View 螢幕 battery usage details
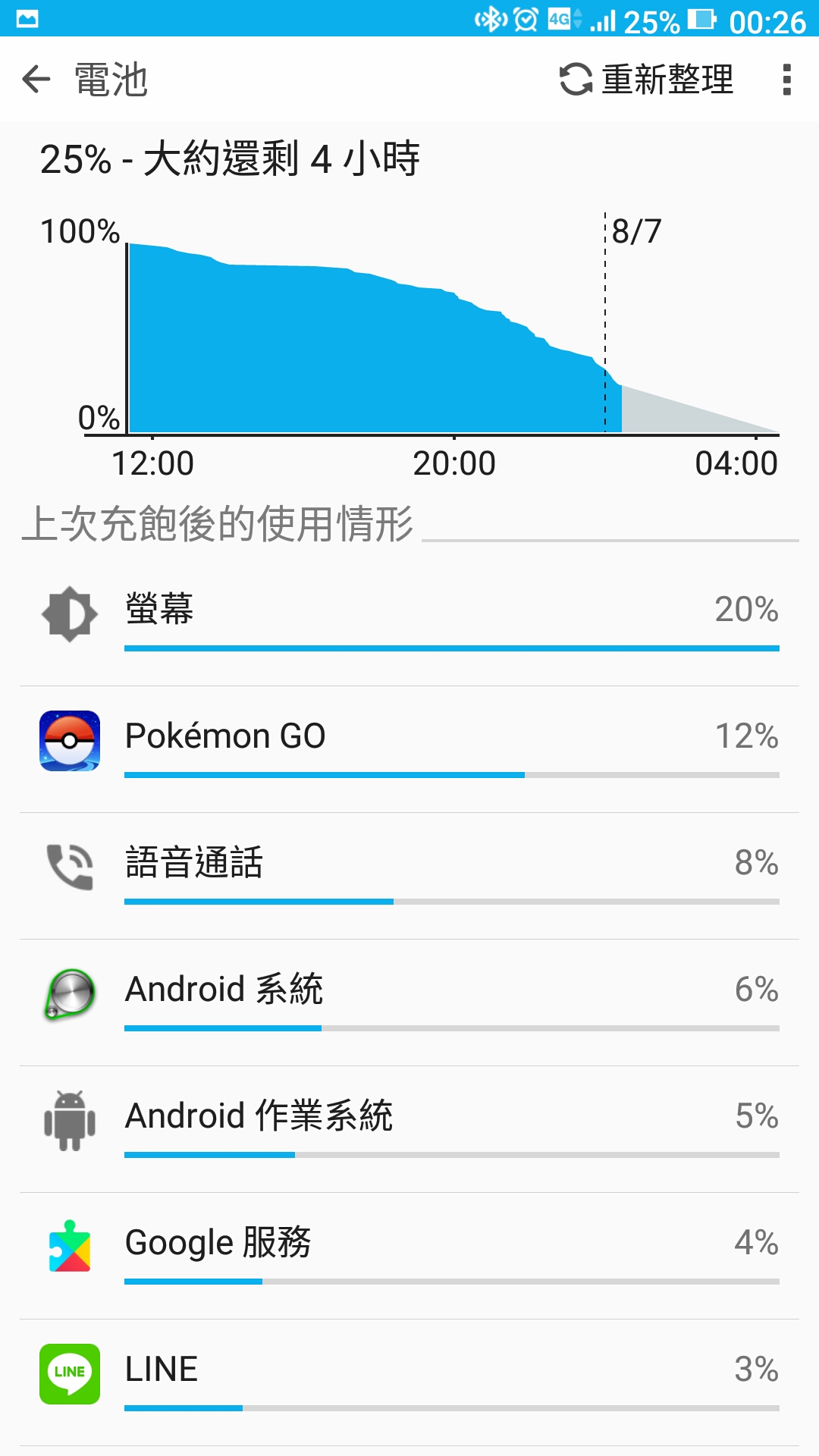The image size is (819, 1456). tap(409, 618)
